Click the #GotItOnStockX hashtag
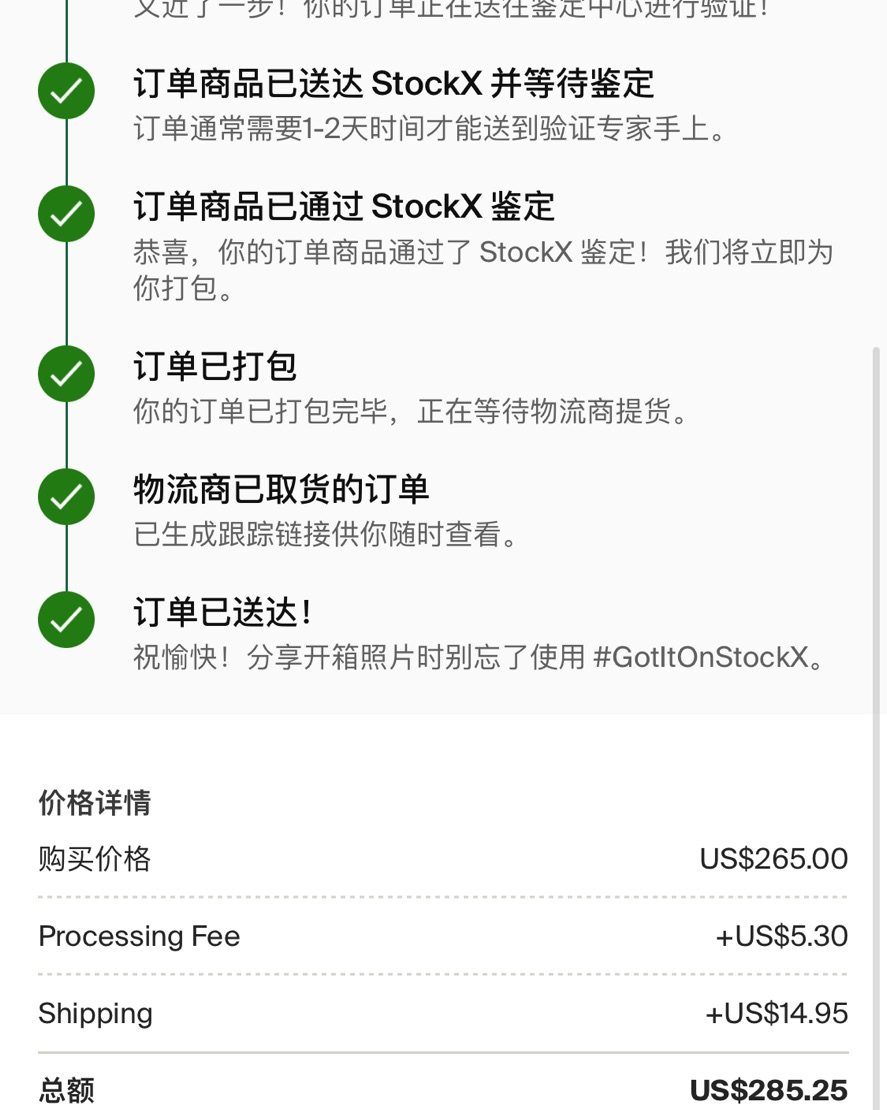 [700, 656]
